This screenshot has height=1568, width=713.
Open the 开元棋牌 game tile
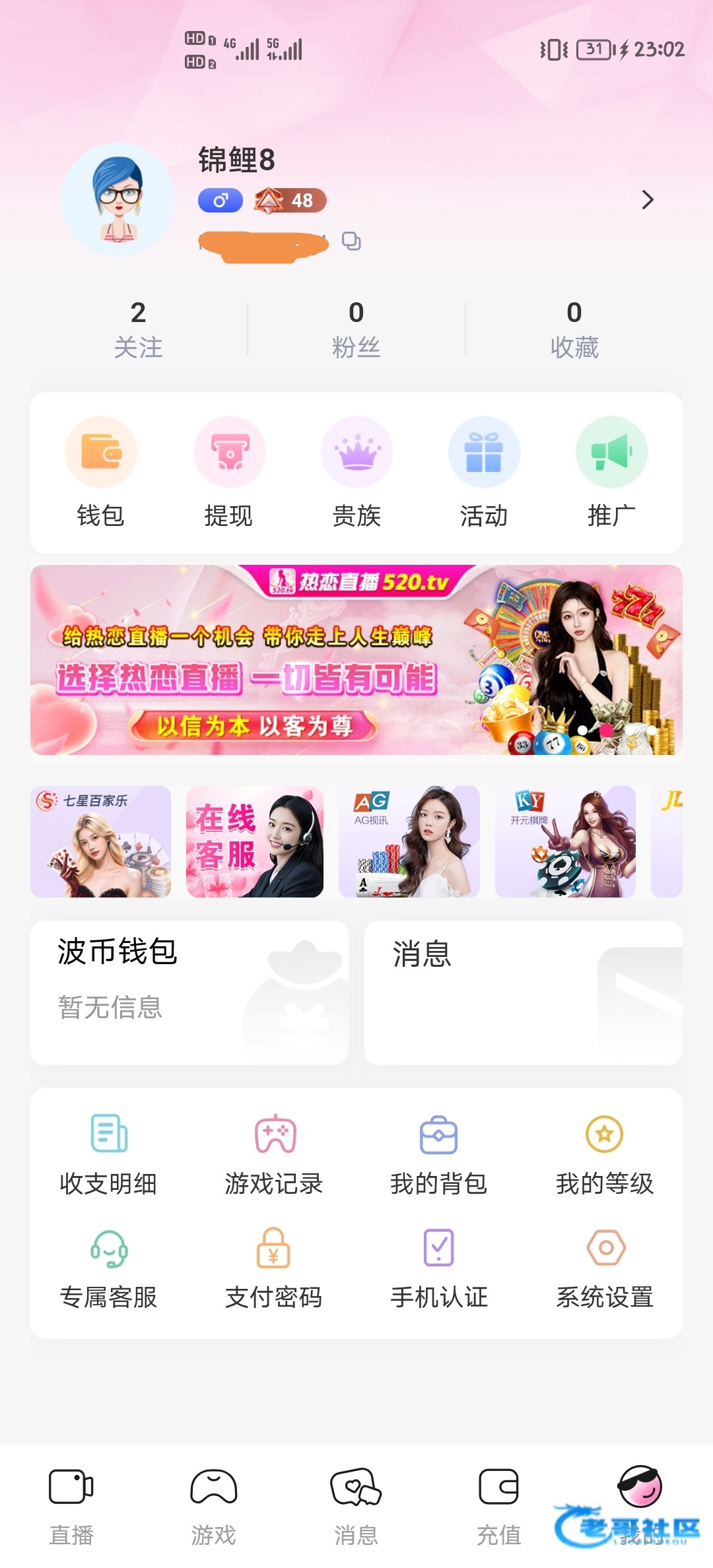(565, 841)
